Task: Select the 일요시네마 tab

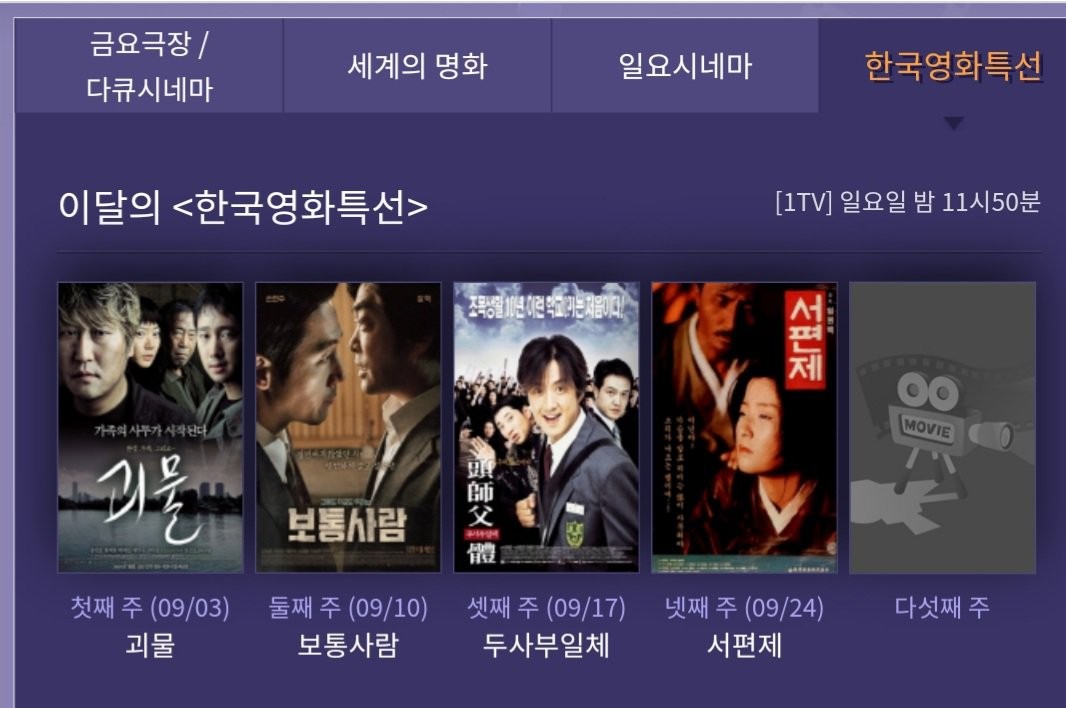Action: [685, 67]
